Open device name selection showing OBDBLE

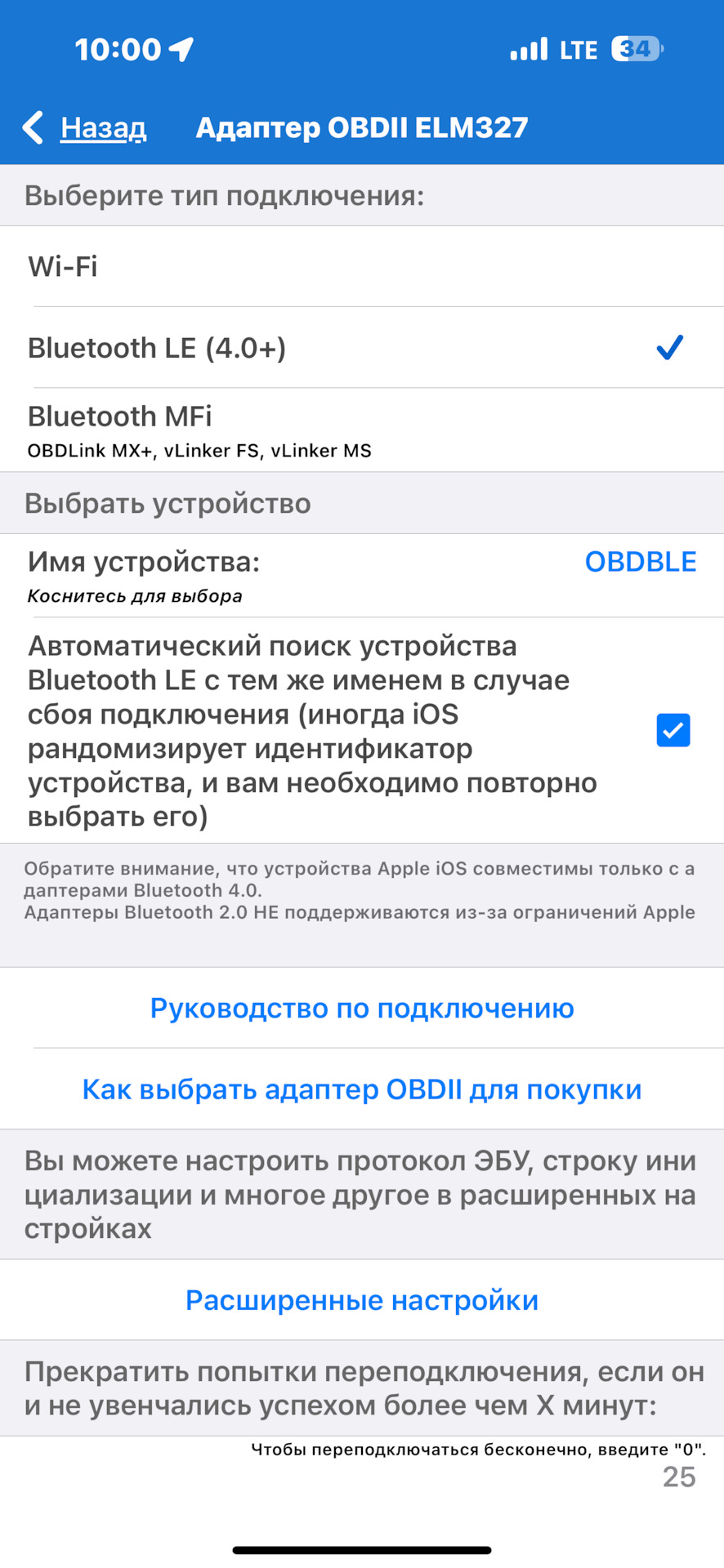(x=362, y=576)
